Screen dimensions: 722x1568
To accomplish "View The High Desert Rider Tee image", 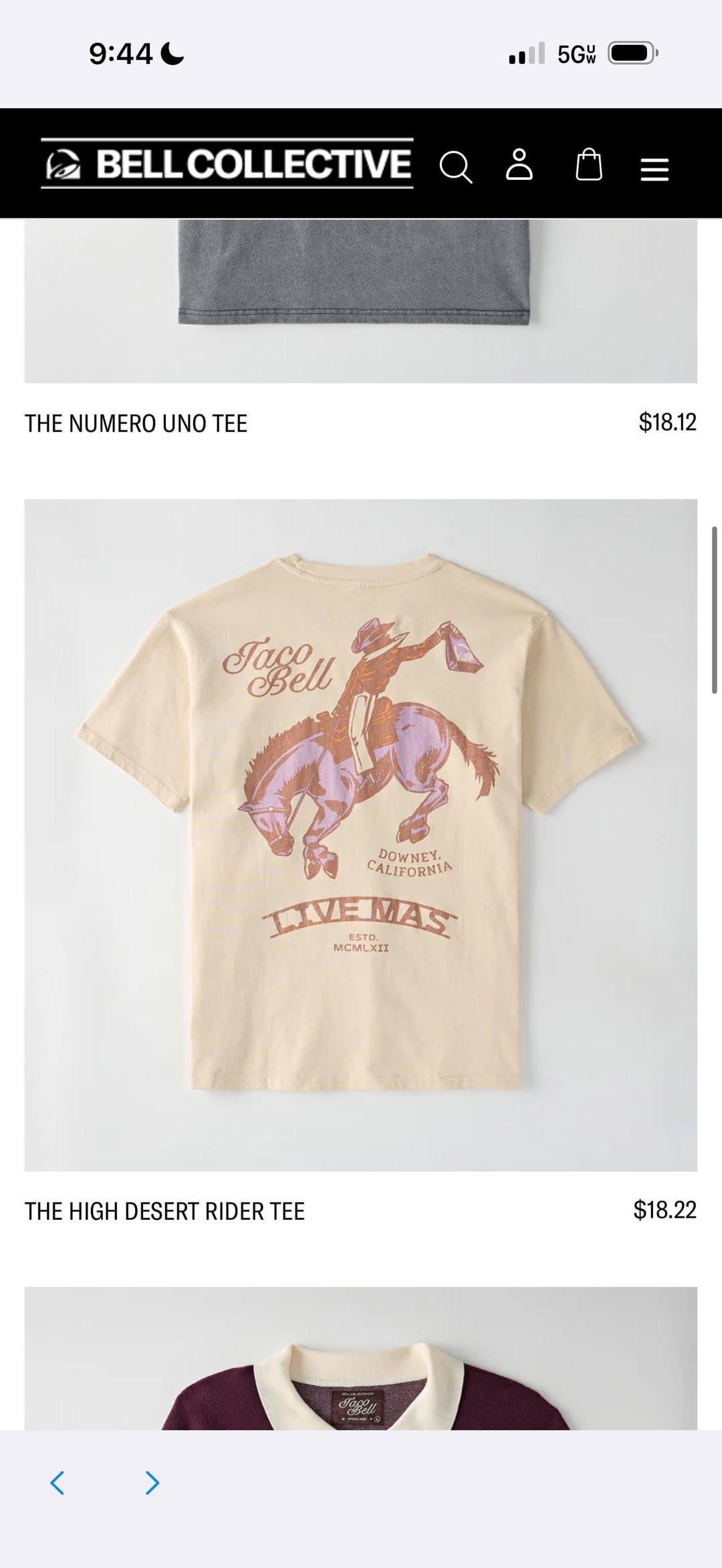I will [x=361, y=835].
